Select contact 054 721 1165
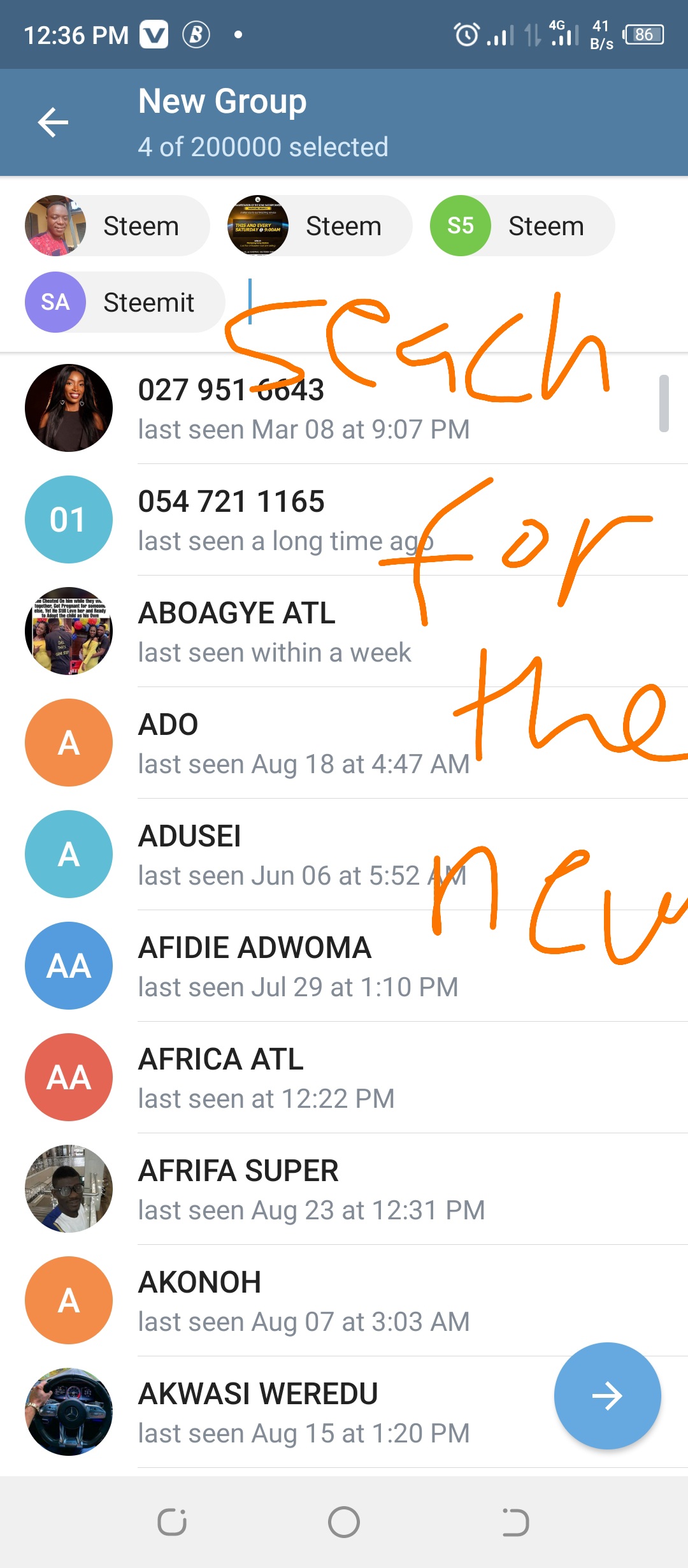 (344, 519)
